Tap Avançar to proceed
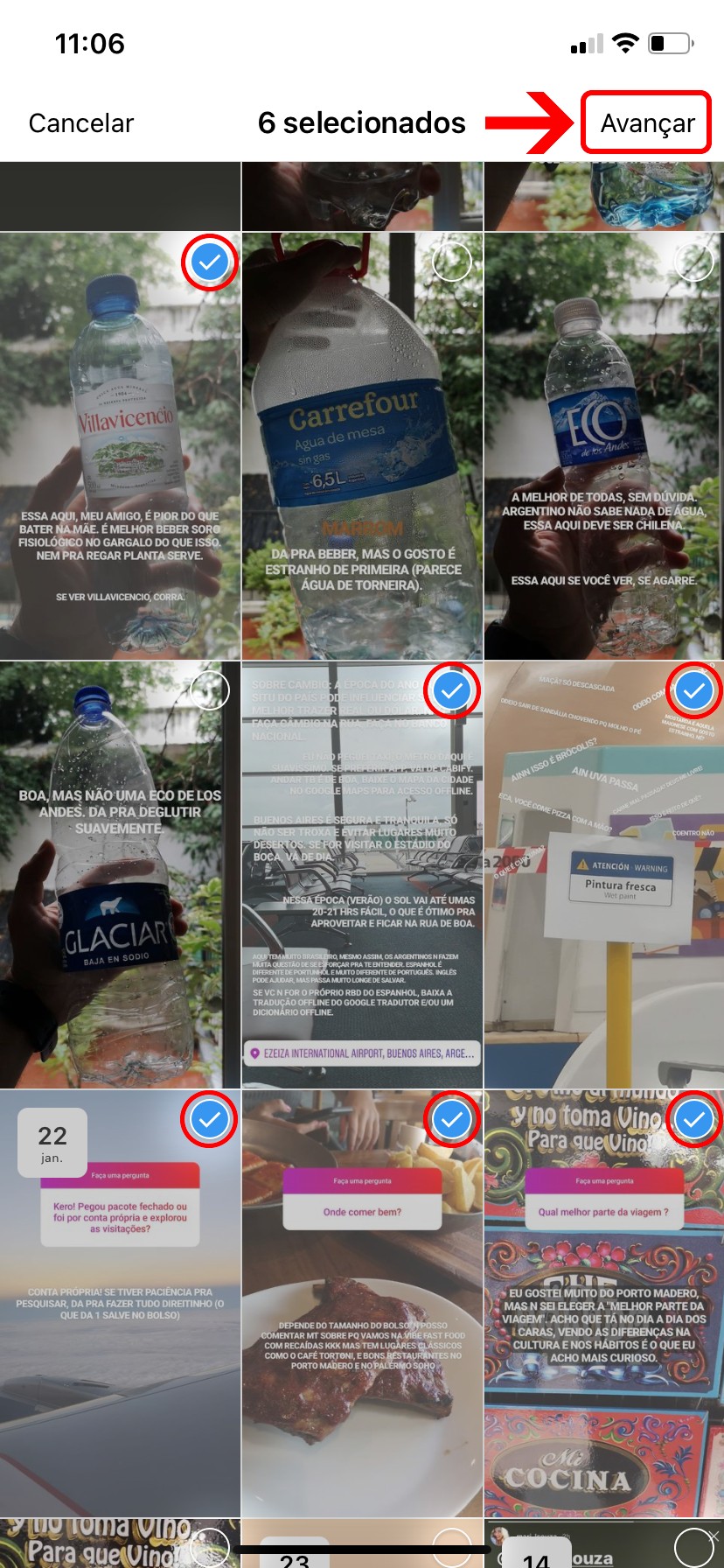The height and width of the screenshot is (1568, 724). coord(647,123)
